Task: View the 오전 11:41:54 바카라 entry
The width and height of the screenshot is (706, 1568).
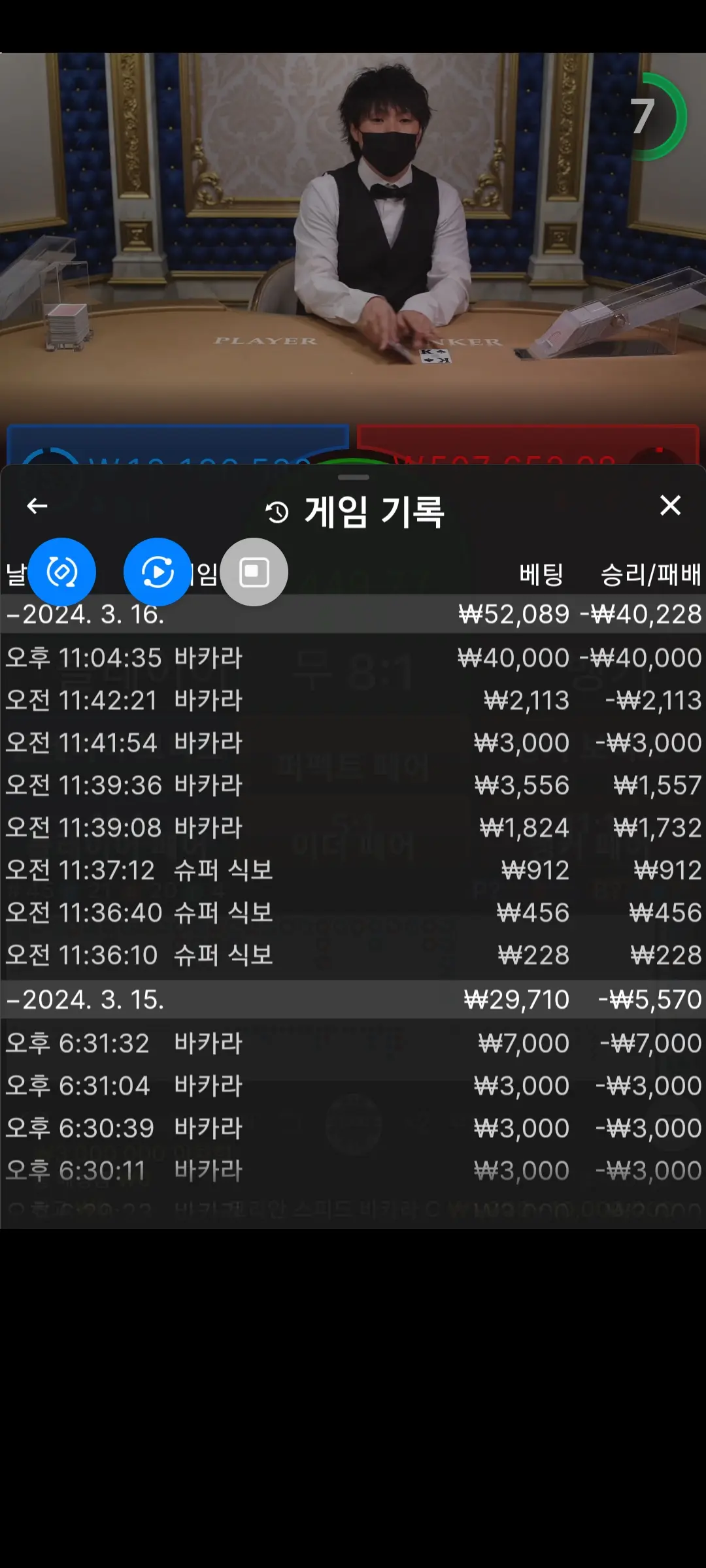Action: [353, 743]
